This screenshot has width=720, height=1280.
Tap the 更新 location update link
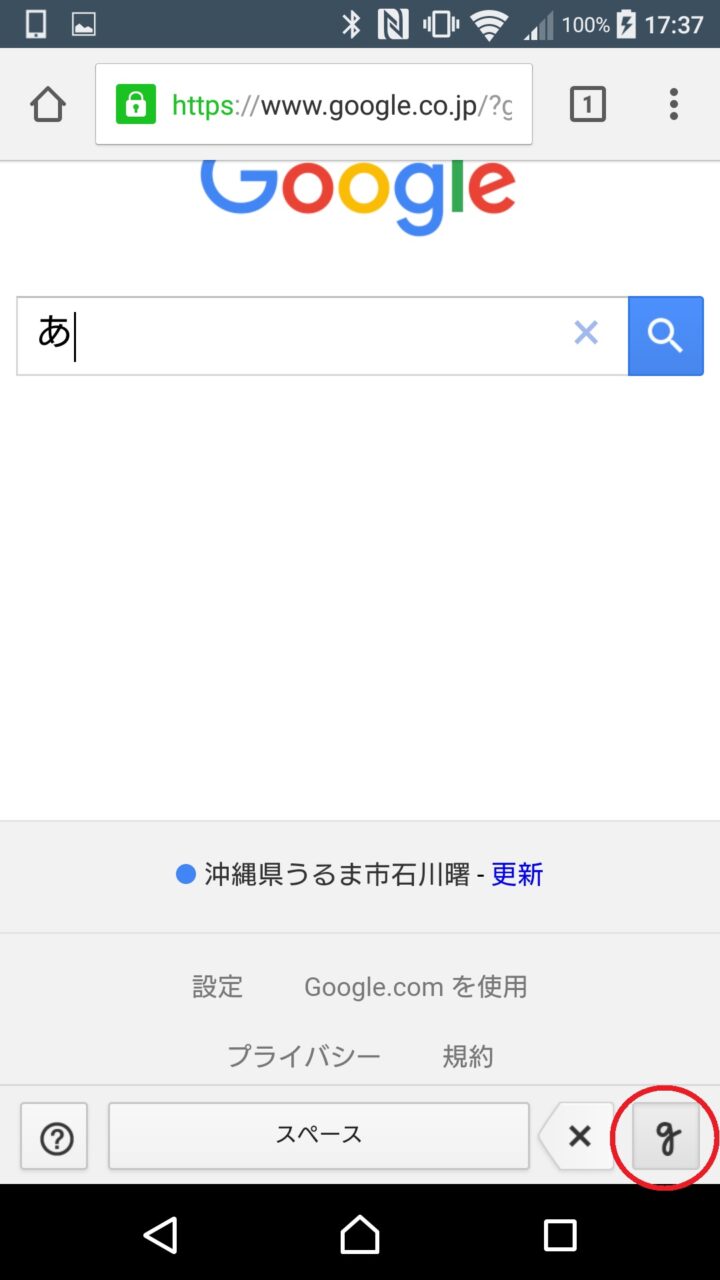click(x=517, y=875)
